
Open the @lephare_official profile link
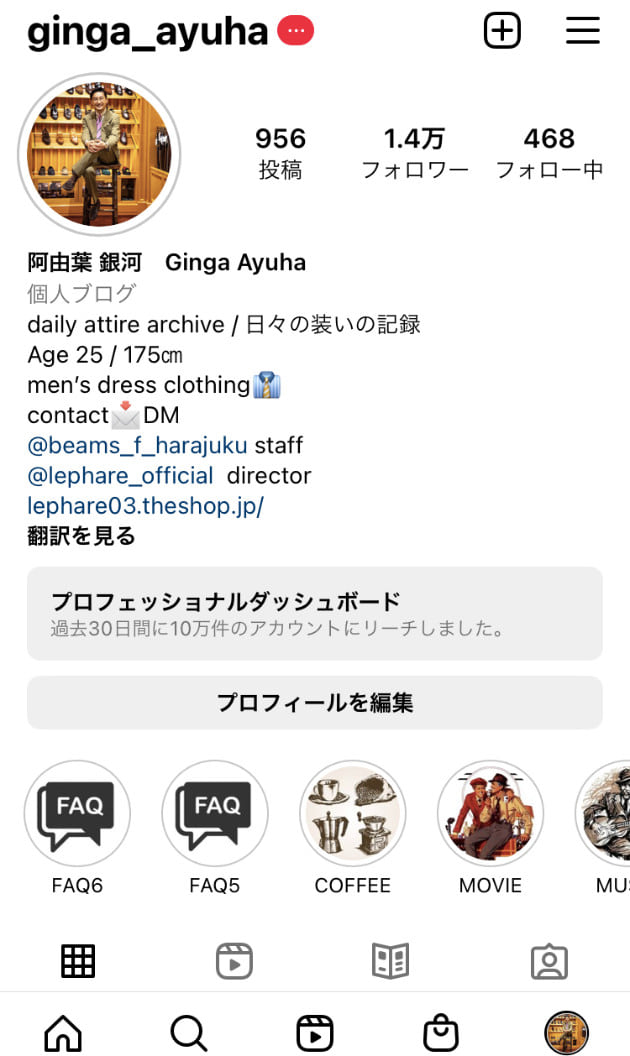pos(120,475)
